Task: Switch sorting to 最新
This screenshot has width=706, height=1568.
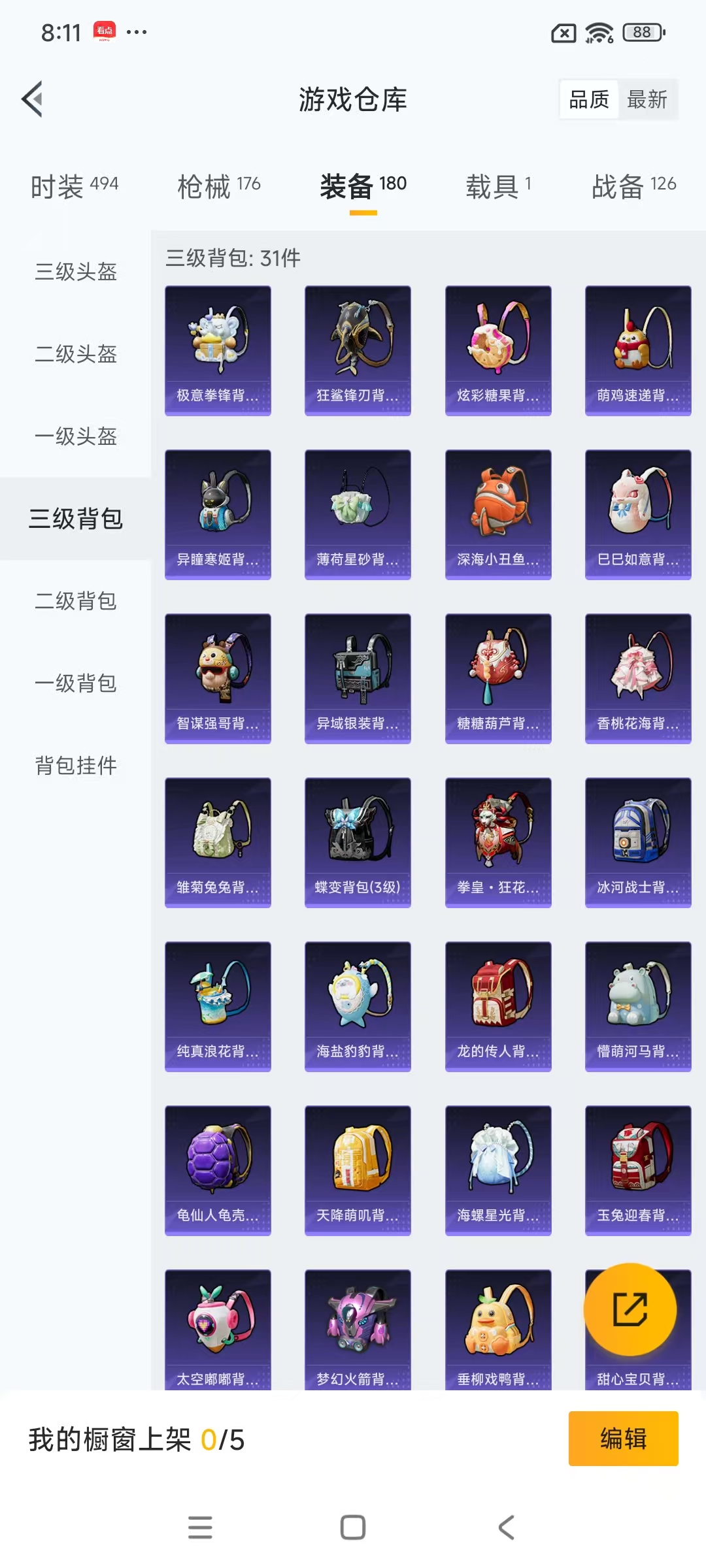Action: pos(647,99)
